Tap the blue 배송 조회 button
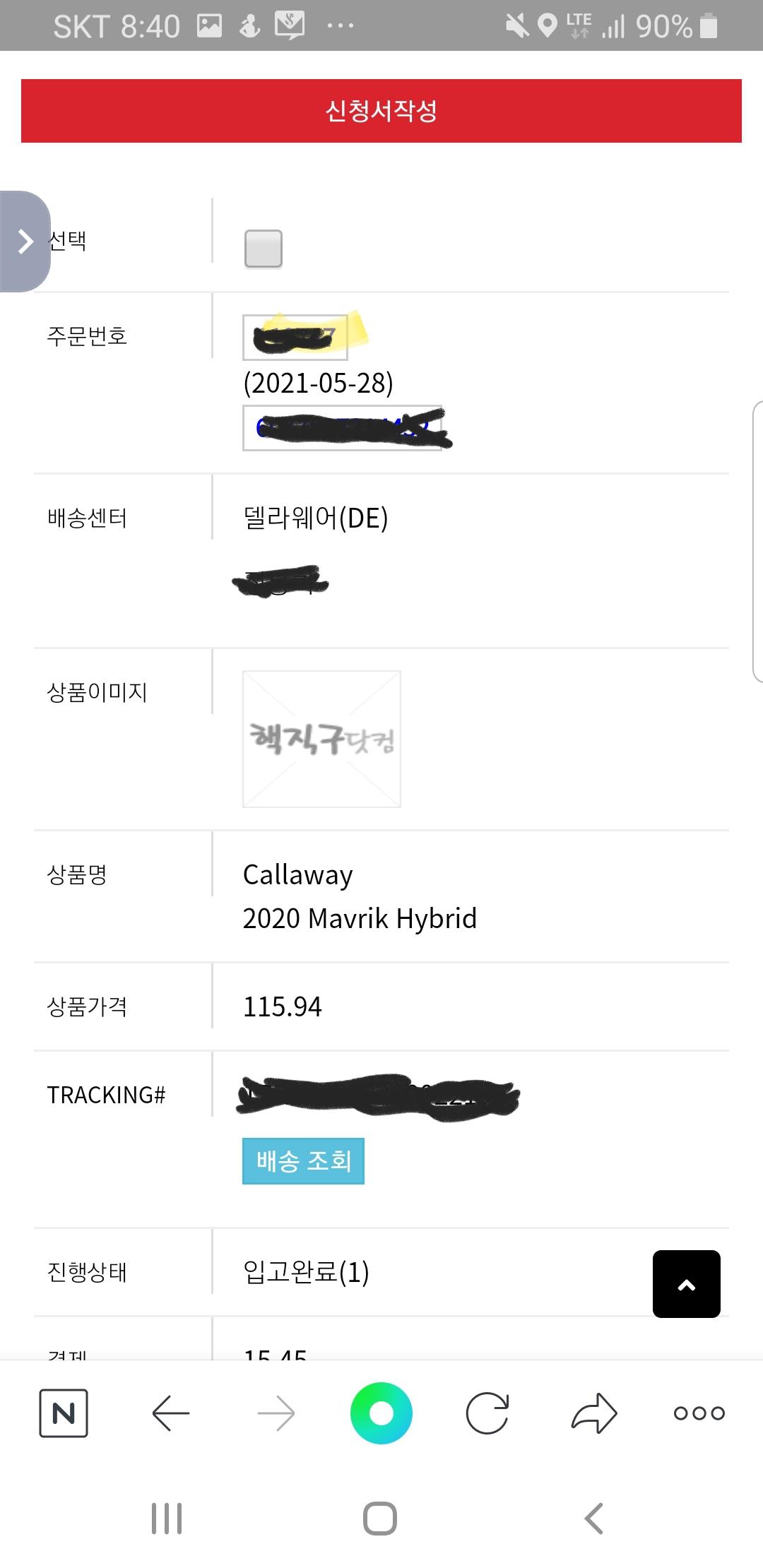The image size is (763, 1568). pyautogui.click(x=303, y=1160)
